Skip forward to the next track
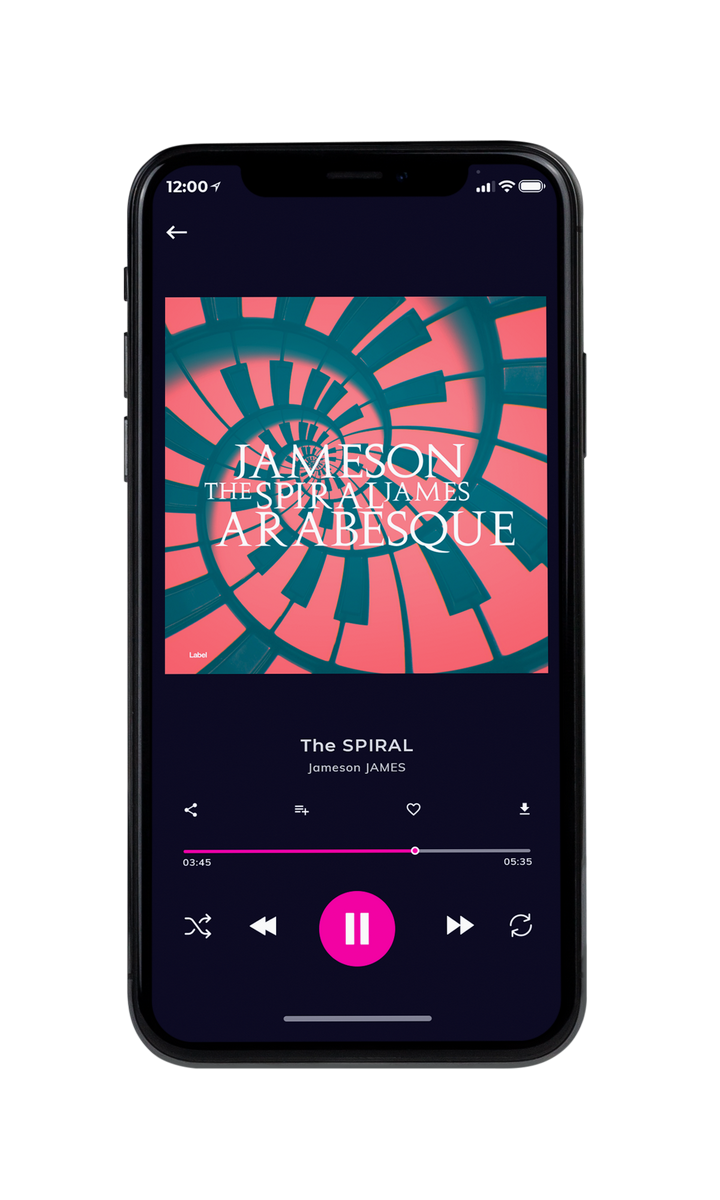 (x=460, y=926)
